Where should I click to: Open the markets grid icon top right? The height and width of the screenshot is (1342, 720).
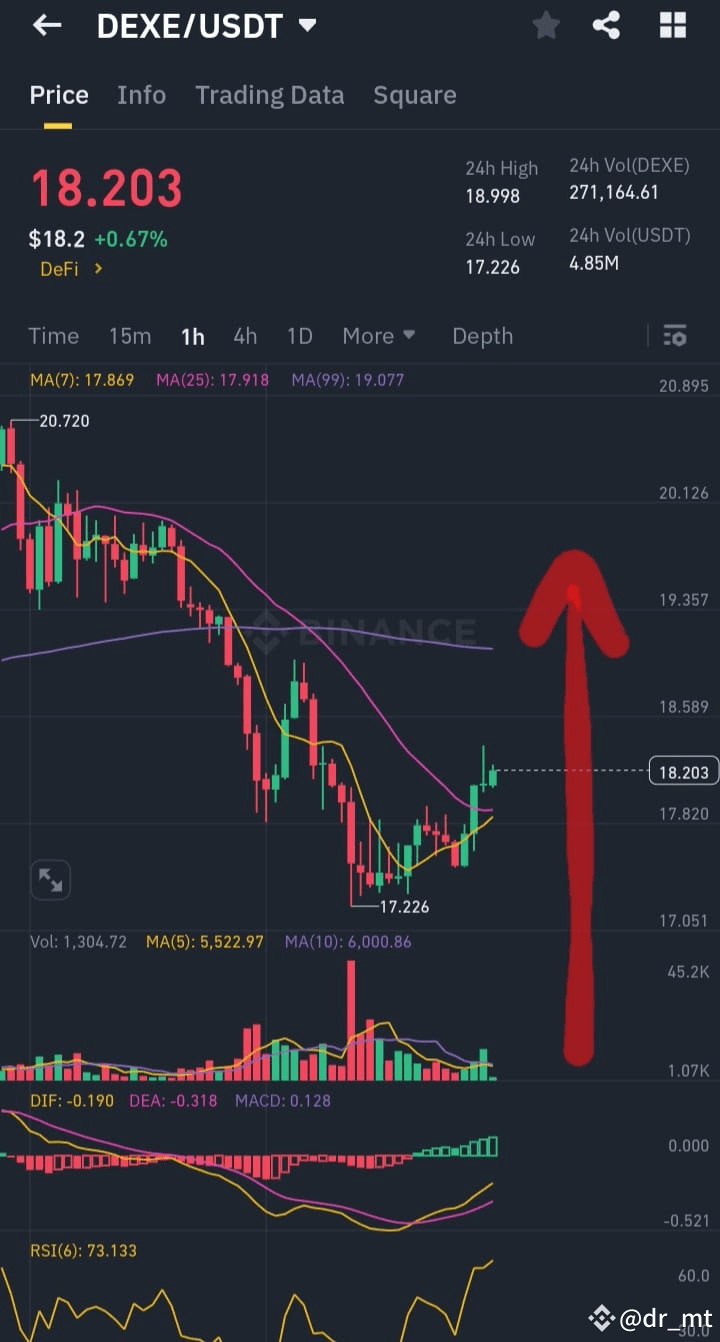pos(671,25)
